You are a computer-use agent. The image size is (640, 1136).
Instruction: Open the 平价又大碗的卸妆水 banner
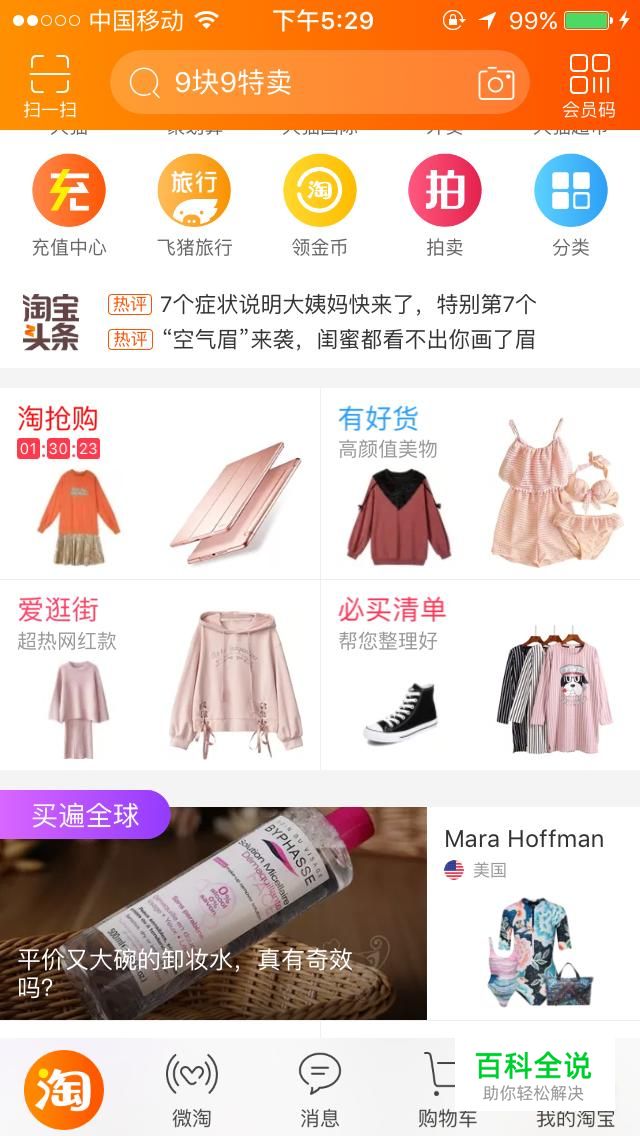click(x=213, y=913)
